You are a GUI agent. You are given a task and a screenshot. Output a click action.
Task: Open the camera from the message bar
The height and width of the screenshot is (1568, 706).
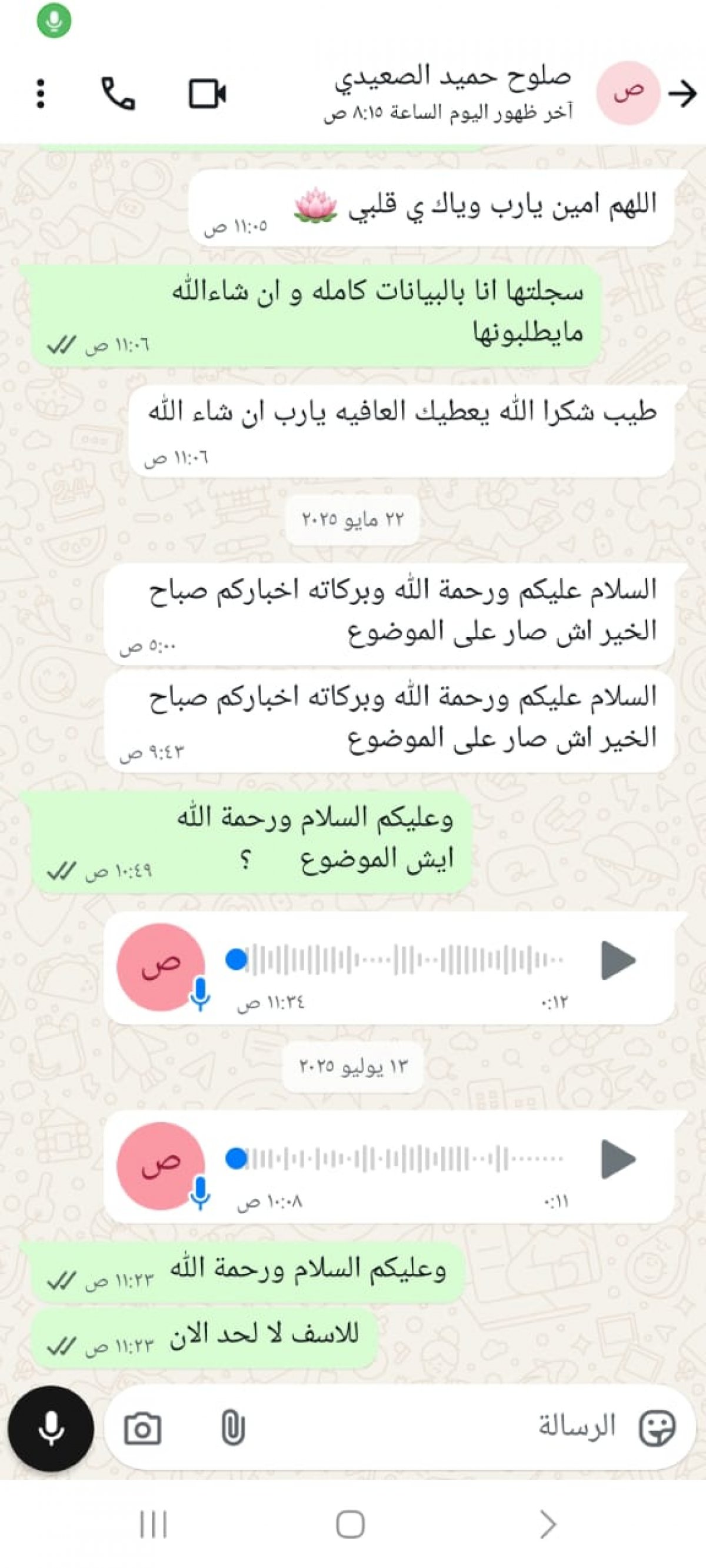[x=142, y=1428]
